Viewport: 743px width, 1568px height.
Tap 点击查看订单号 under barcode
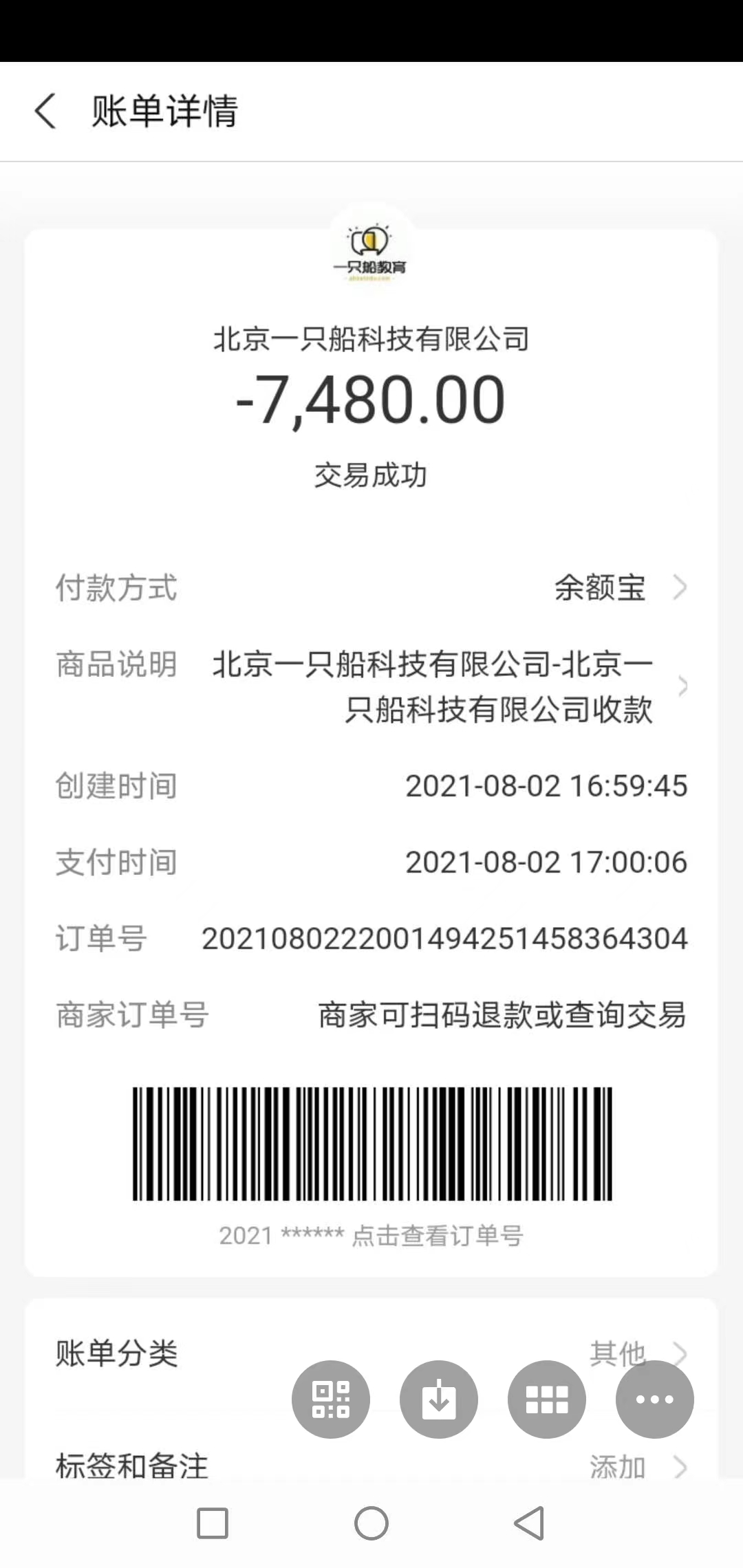tap(438, 1236)
